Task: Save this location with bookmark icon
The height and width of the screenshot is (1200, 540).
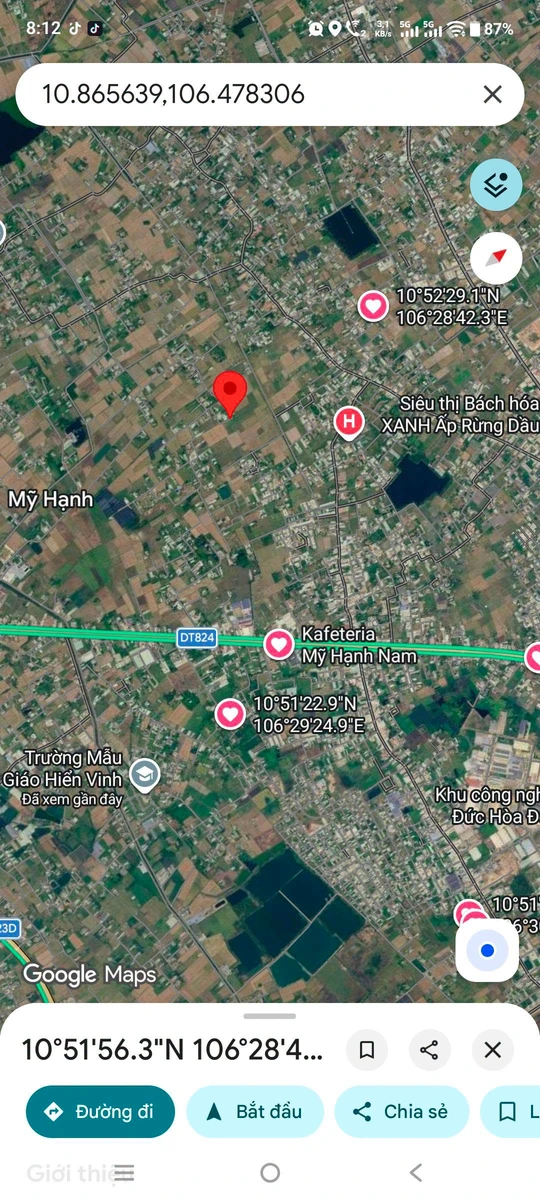Action: (367, 1050)
